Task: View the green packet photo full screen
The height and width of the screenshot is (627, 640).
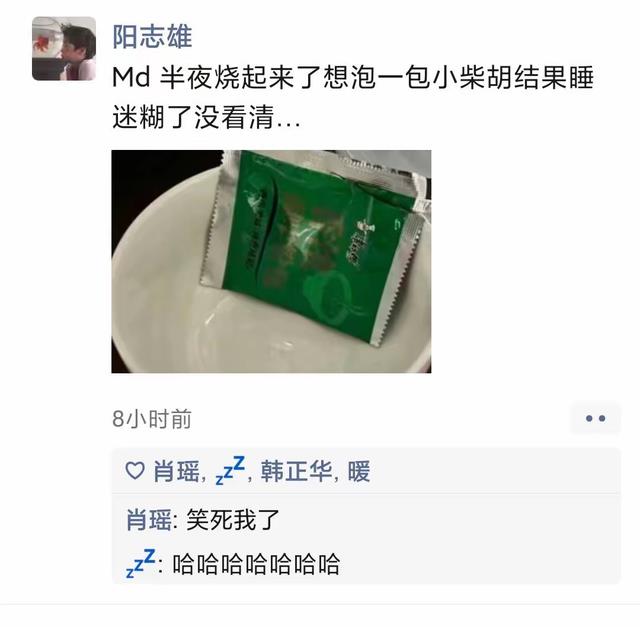Action: [271, 262]
